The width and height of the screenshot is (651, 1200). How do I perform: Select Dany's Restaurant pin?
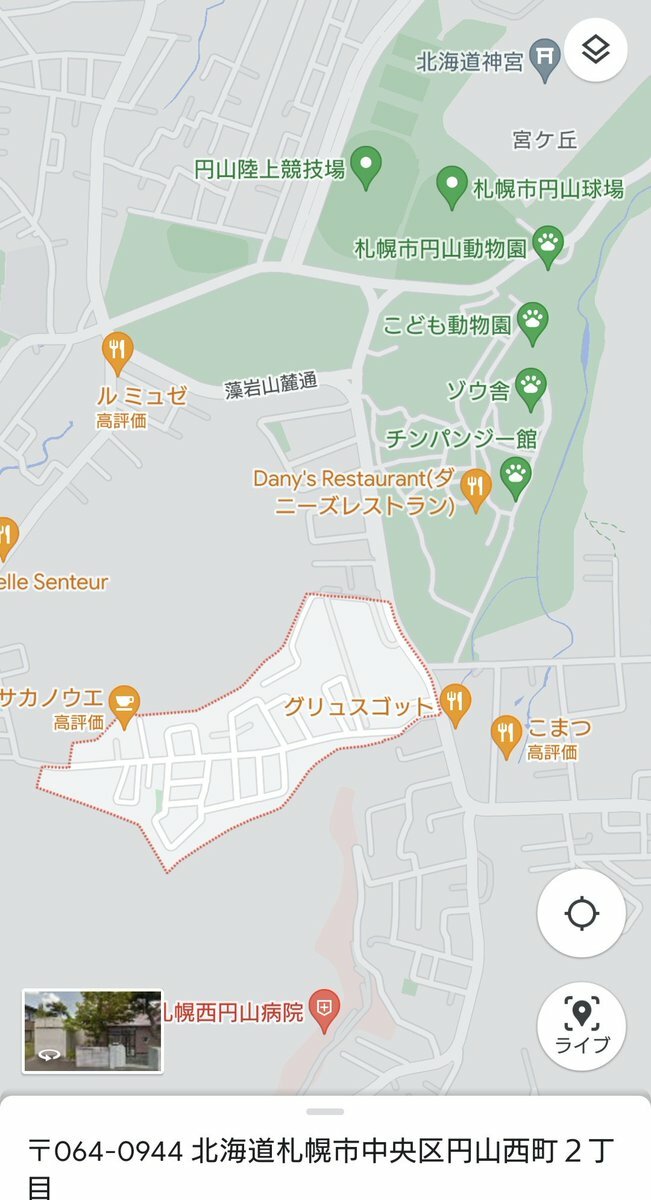(x=475, y=488)
